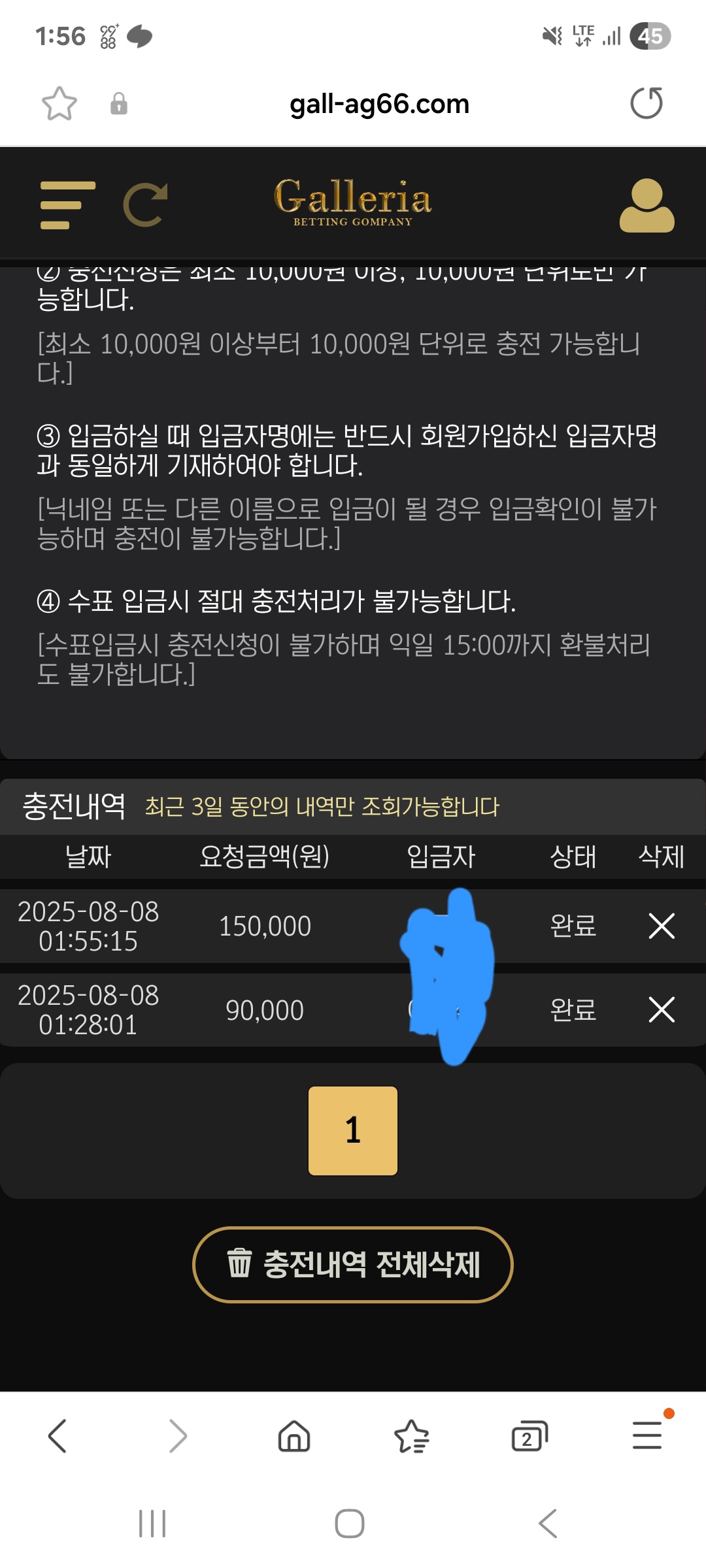View the two open browser tabs
This screenshot has height=1568, width=706.
[529, 1435]
